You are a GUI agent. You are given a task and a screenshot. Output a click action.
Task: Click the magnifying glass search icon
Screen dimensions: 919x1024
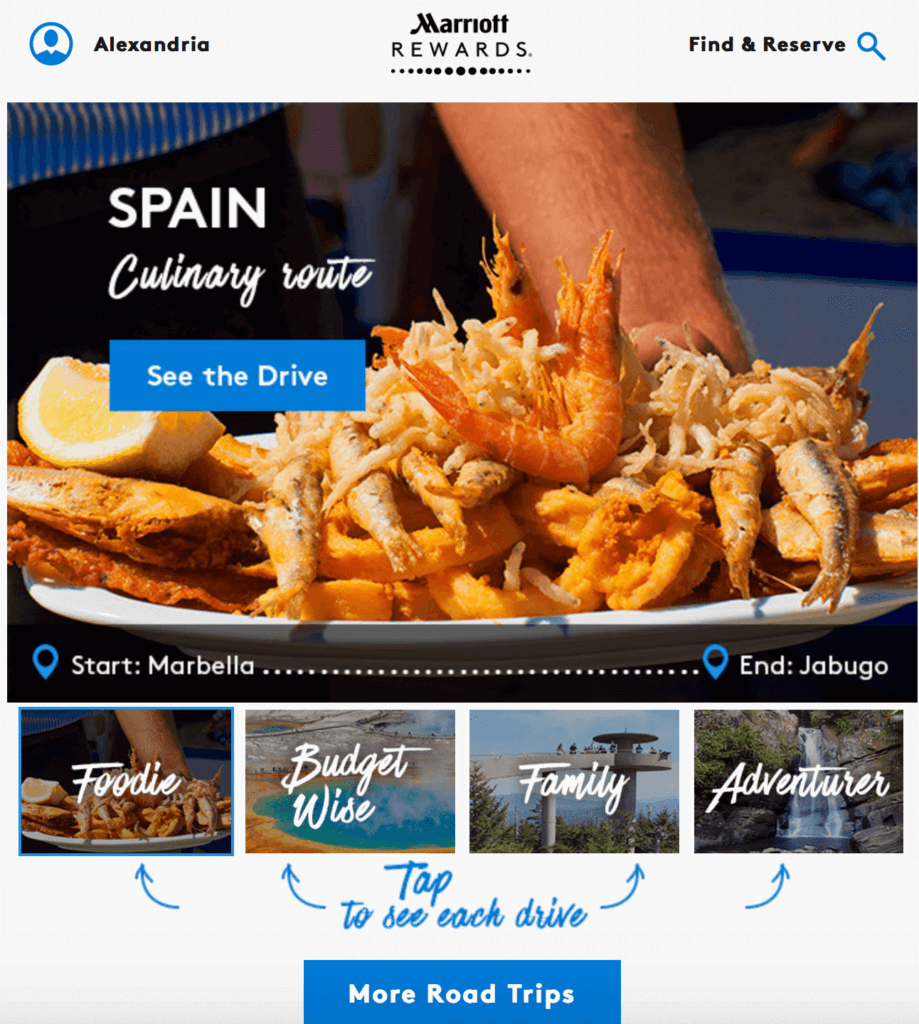tap(870, 45)
